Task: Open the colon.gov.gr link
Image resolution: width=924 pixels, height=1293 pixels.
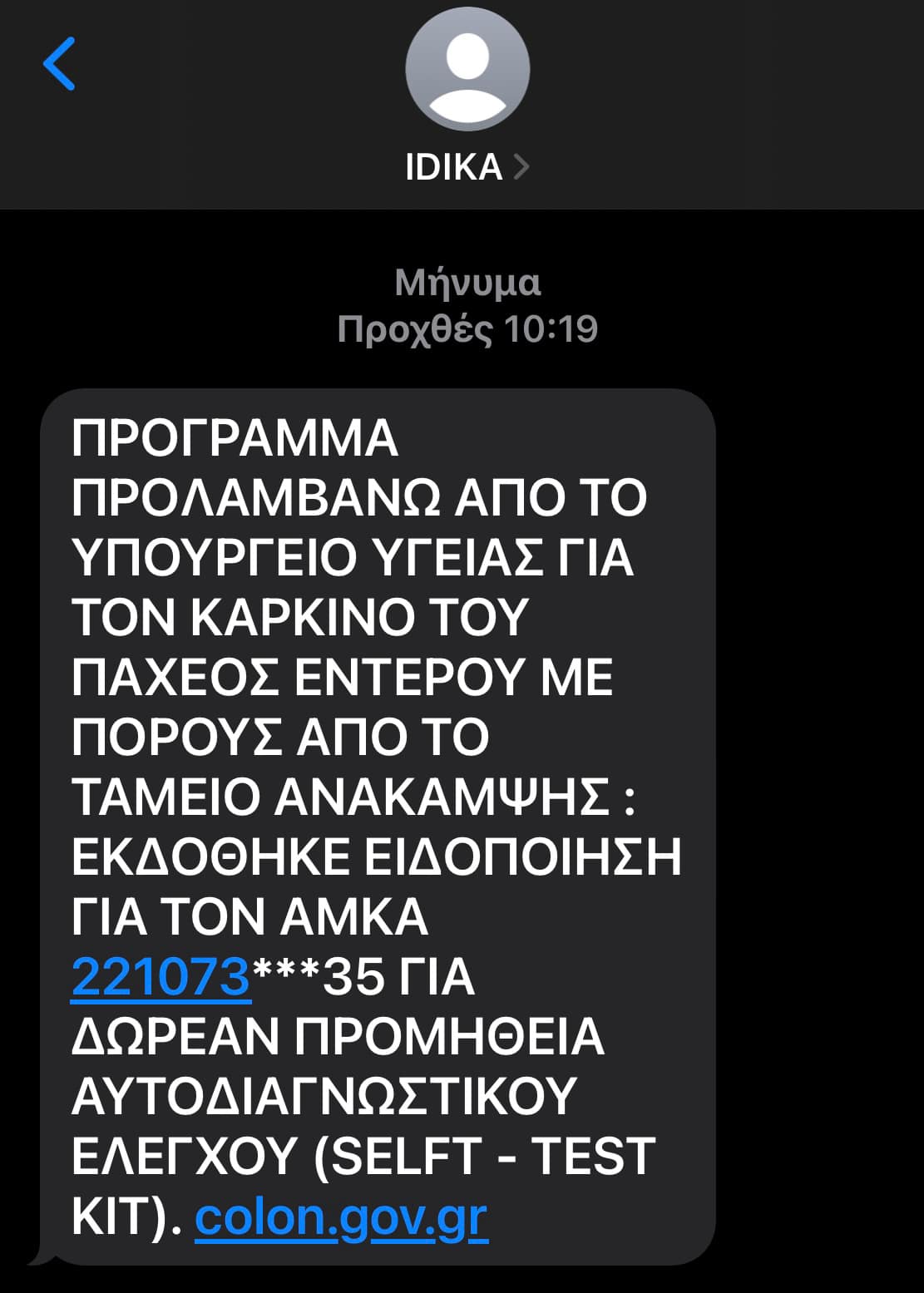Action: pyautogui.click(x=341, y=1217)
